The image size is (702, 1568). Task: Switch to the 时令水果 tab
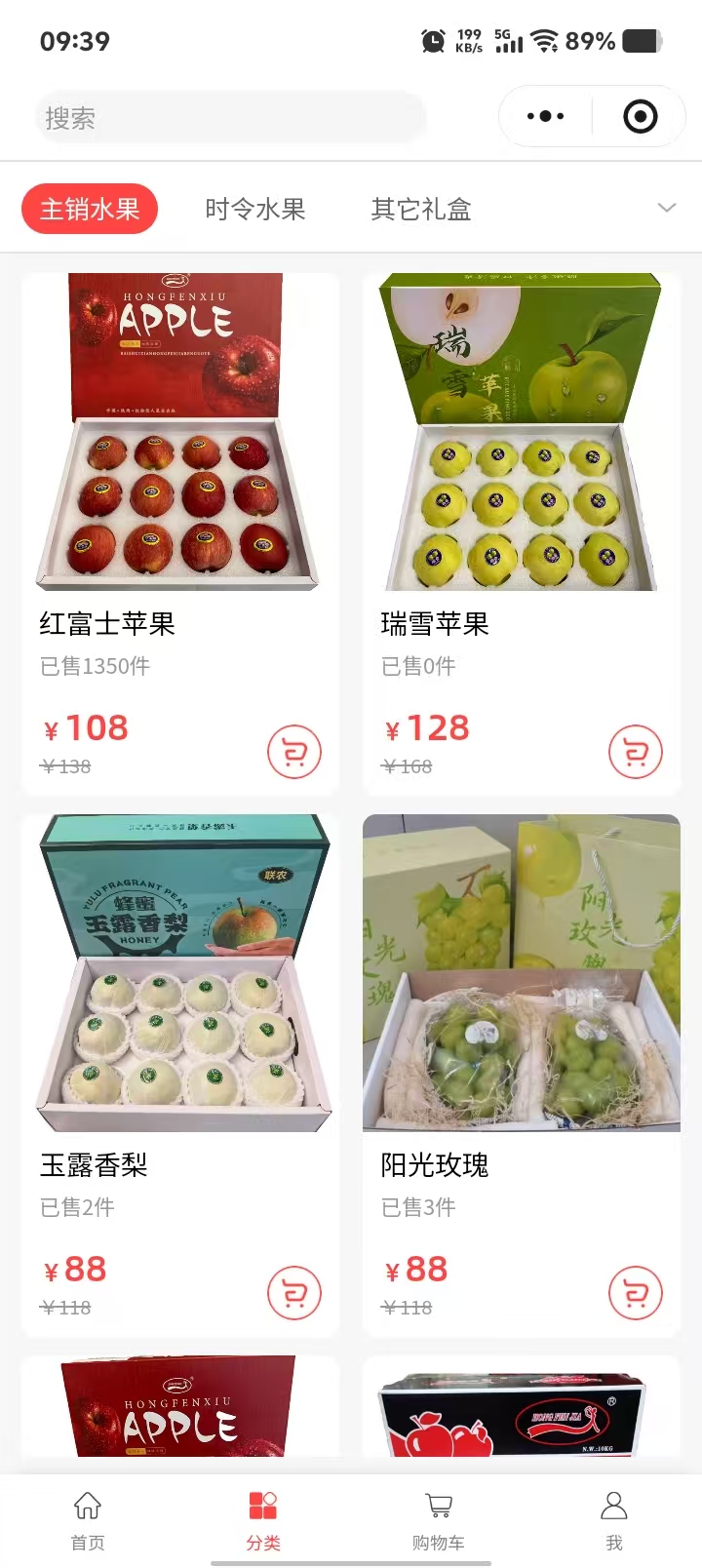(x=255, y=209)
